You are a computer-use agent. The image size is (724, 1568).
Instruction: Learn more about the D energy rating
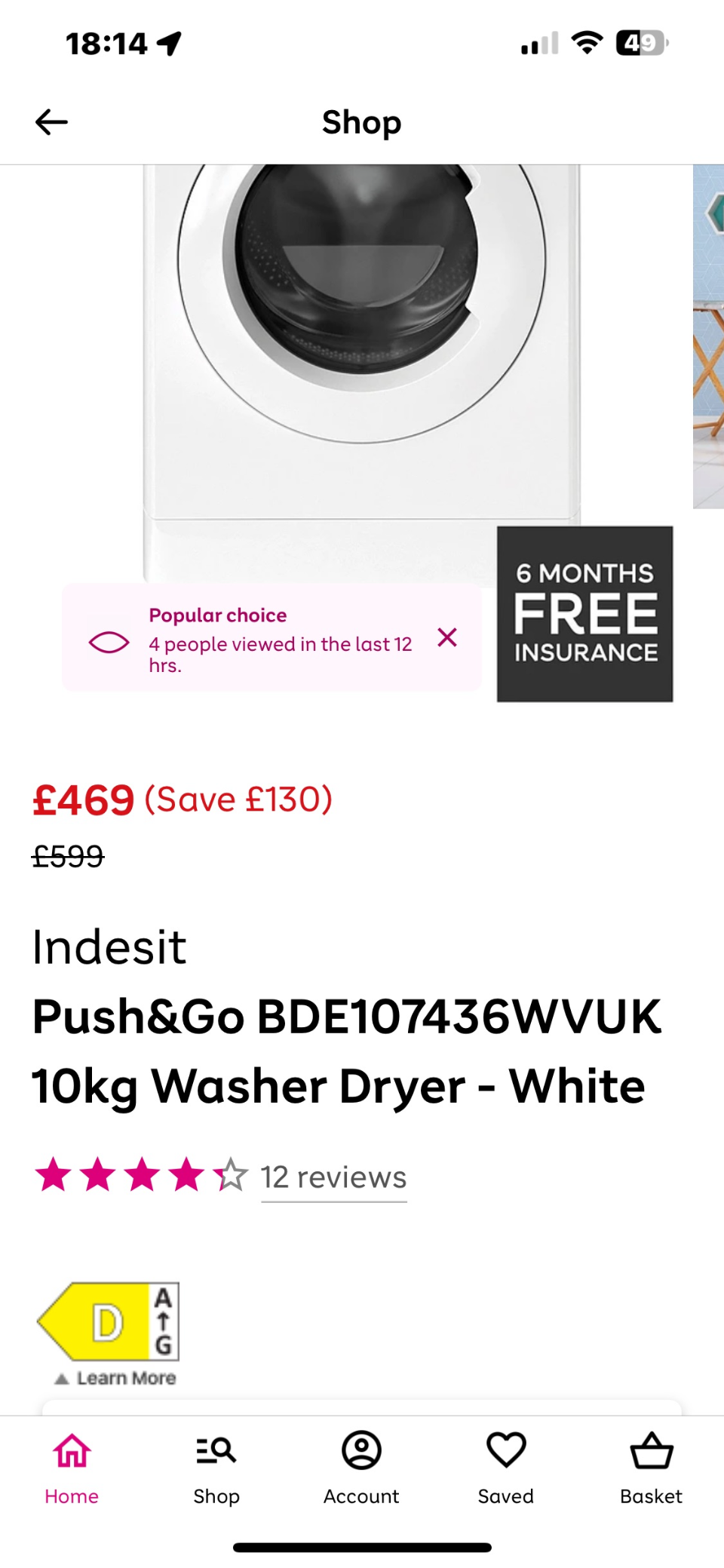tap(117, 1377)
